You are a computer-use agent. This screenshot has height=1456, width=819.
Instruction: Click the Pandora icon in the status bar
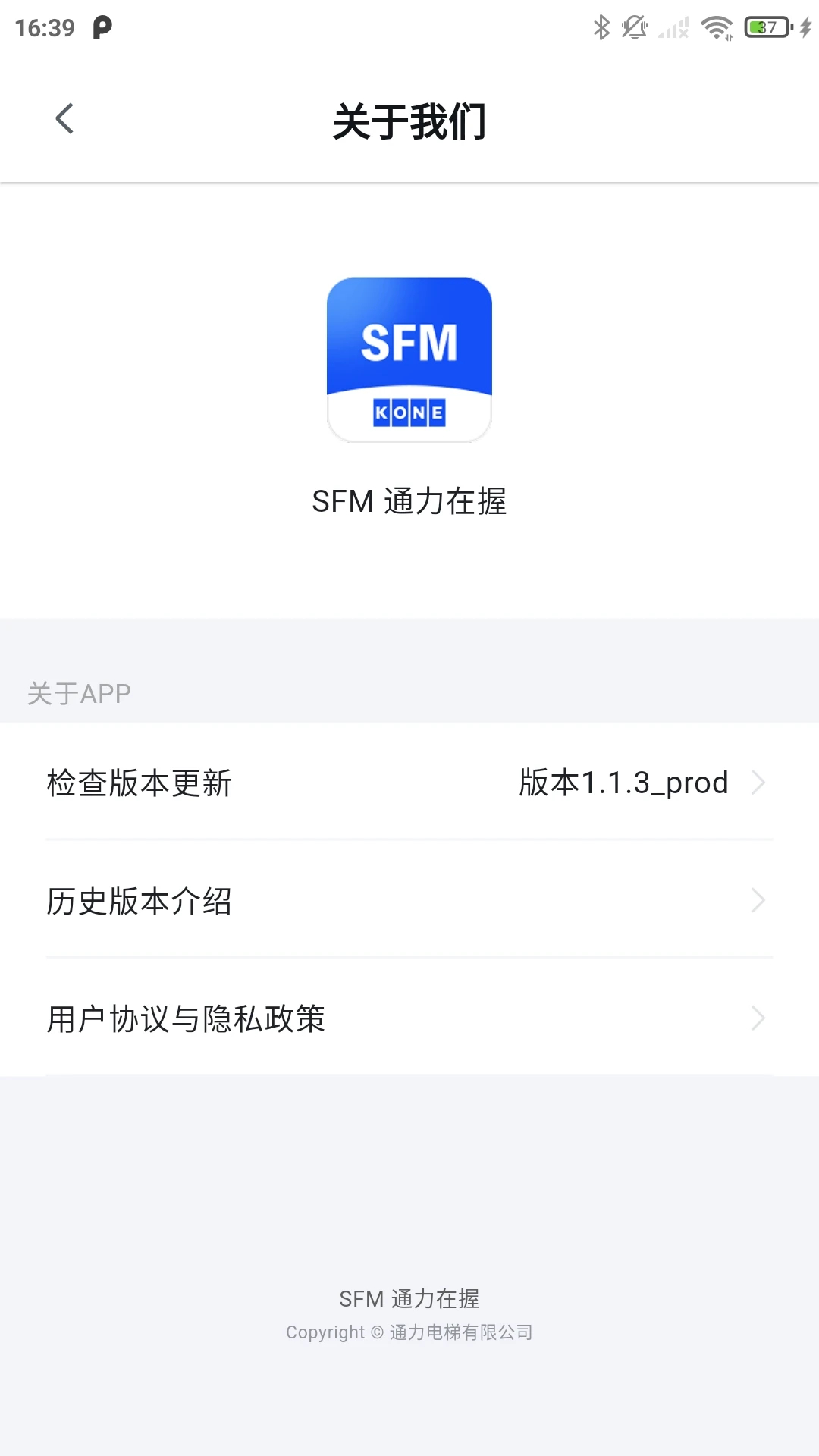pos(102,27)
